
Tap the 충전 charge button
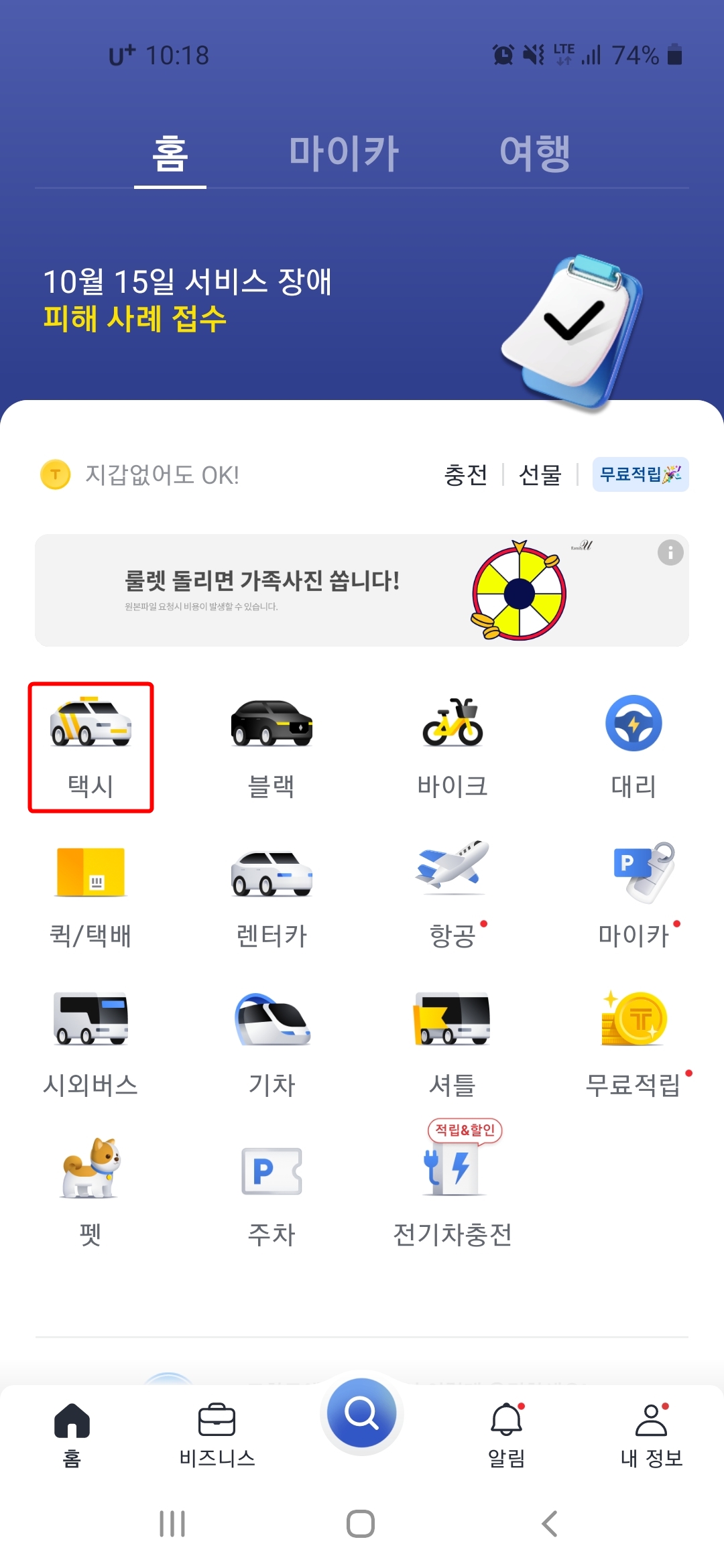466,476
